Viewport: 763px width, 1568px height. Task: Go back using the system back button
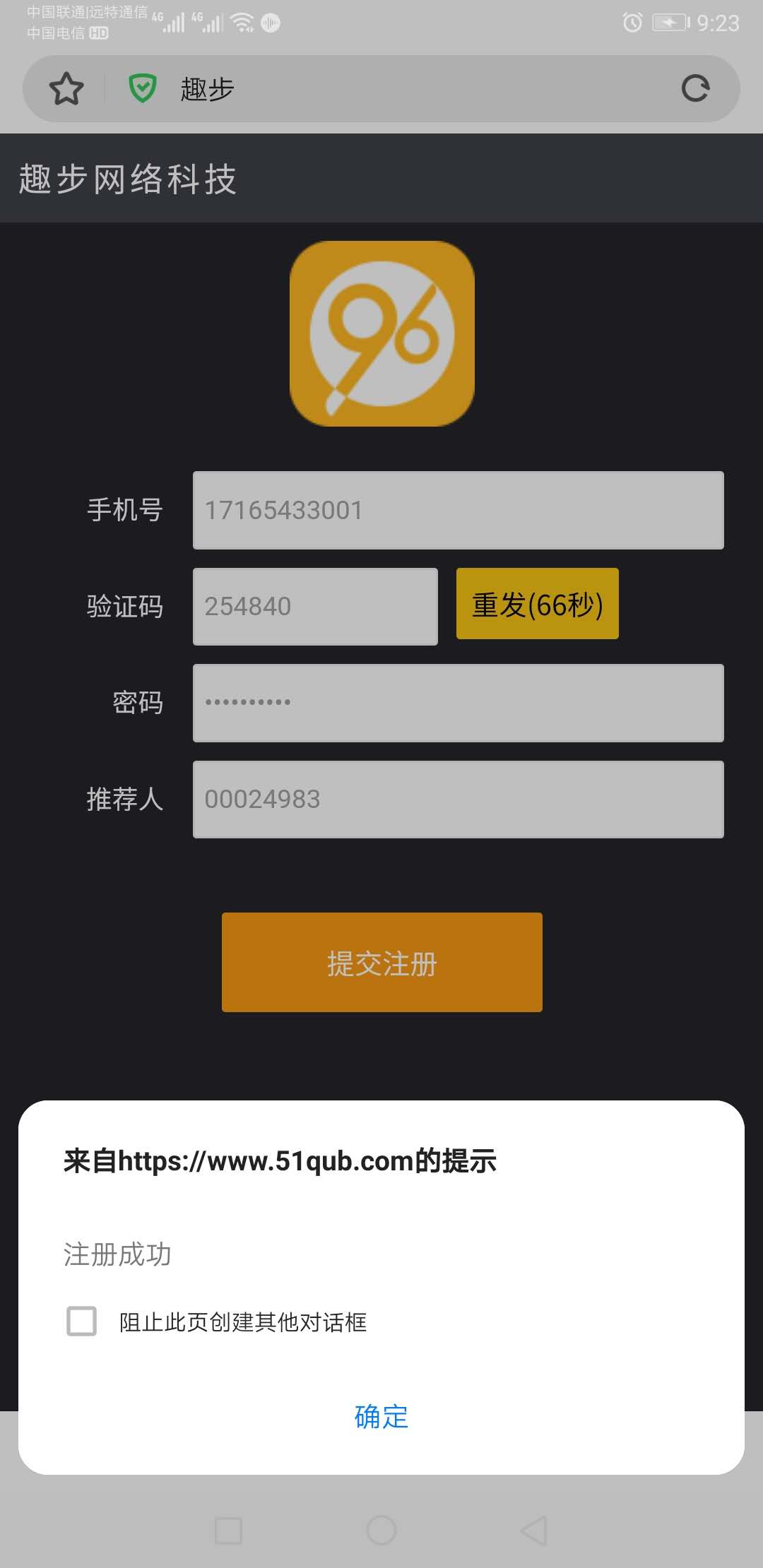[x=534, y=1531]
